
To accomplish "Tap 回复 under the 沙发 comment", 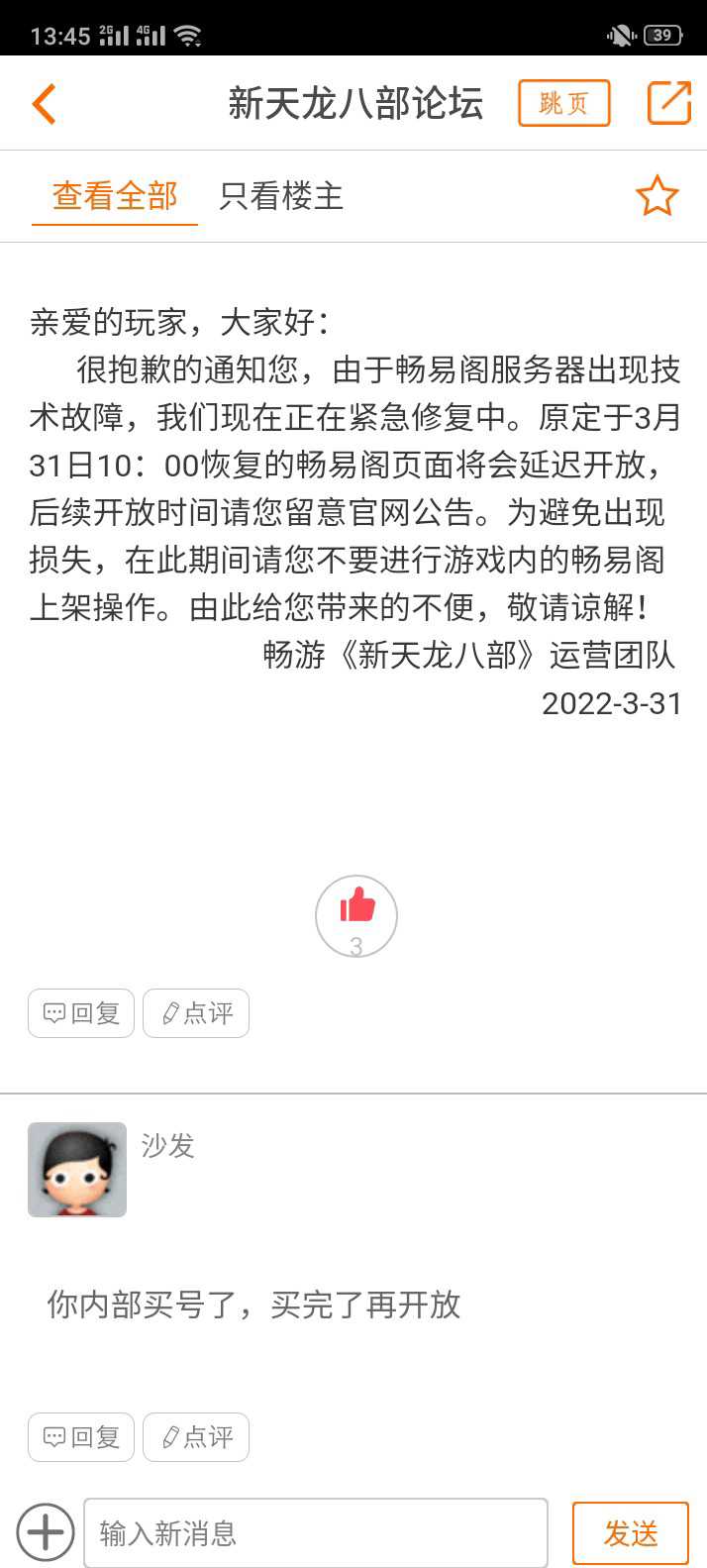I will (81, 1437).
